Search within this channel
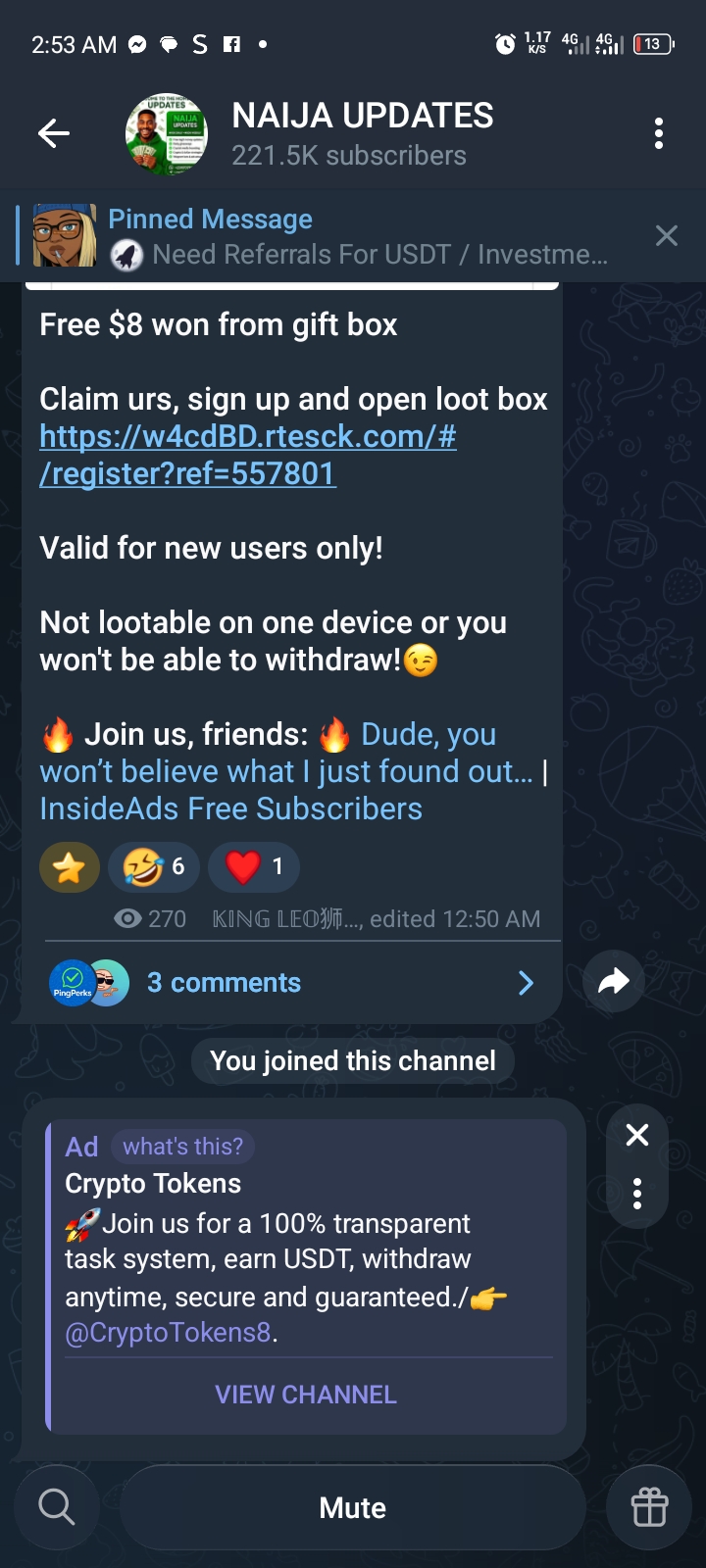706x1568 pixels. click(56, 1507)
